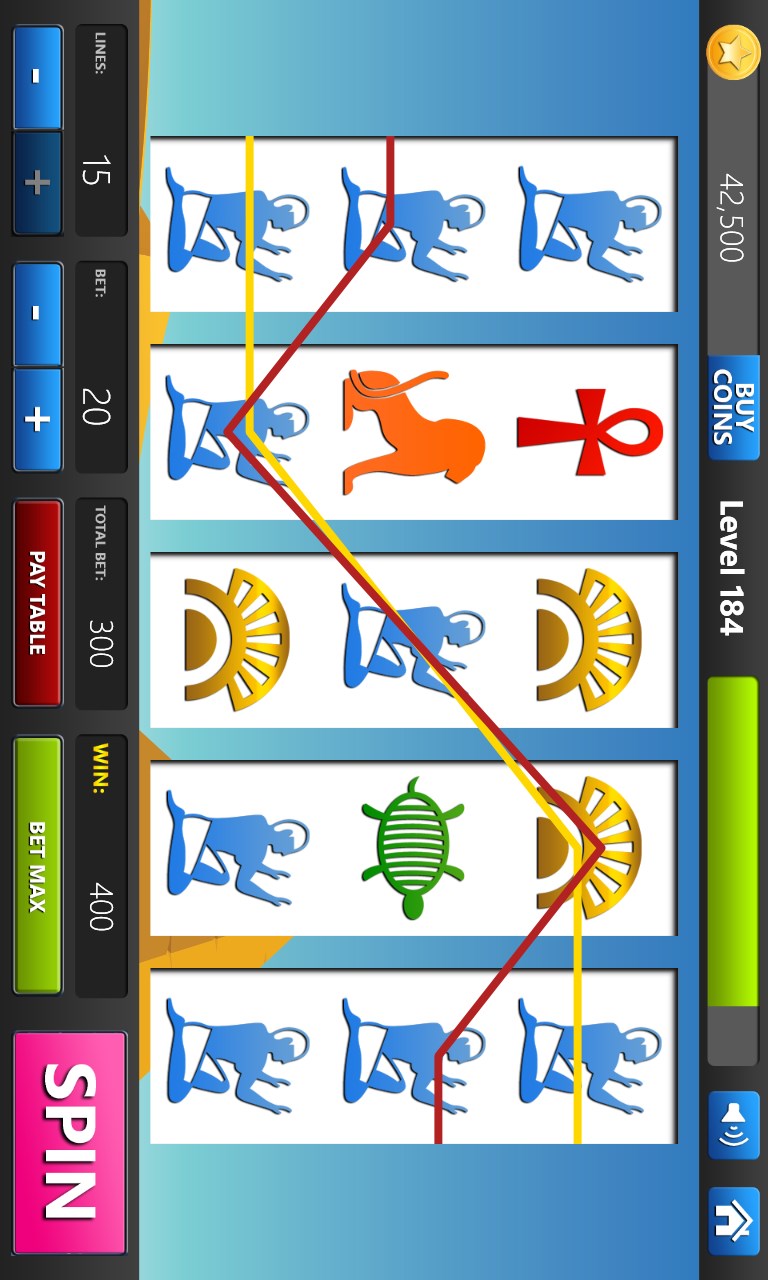Tap the Bet Max button
The image size is (768, 1280).
click(x=38, y=865)
